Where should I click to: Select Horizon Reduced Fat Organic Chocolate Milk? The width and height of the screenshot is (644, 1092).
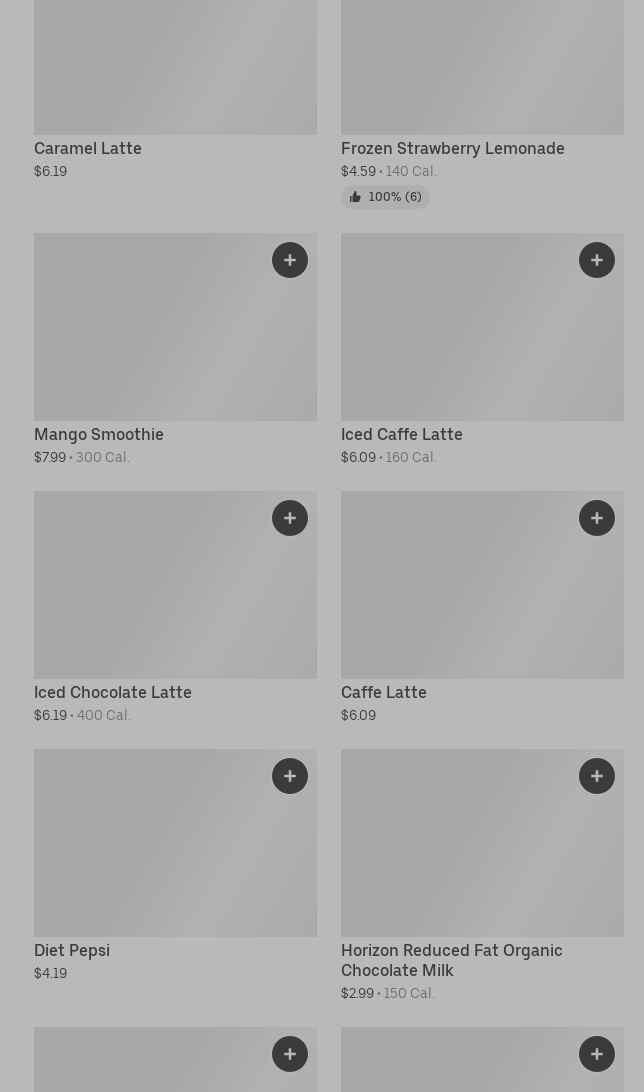coord(451,960)
